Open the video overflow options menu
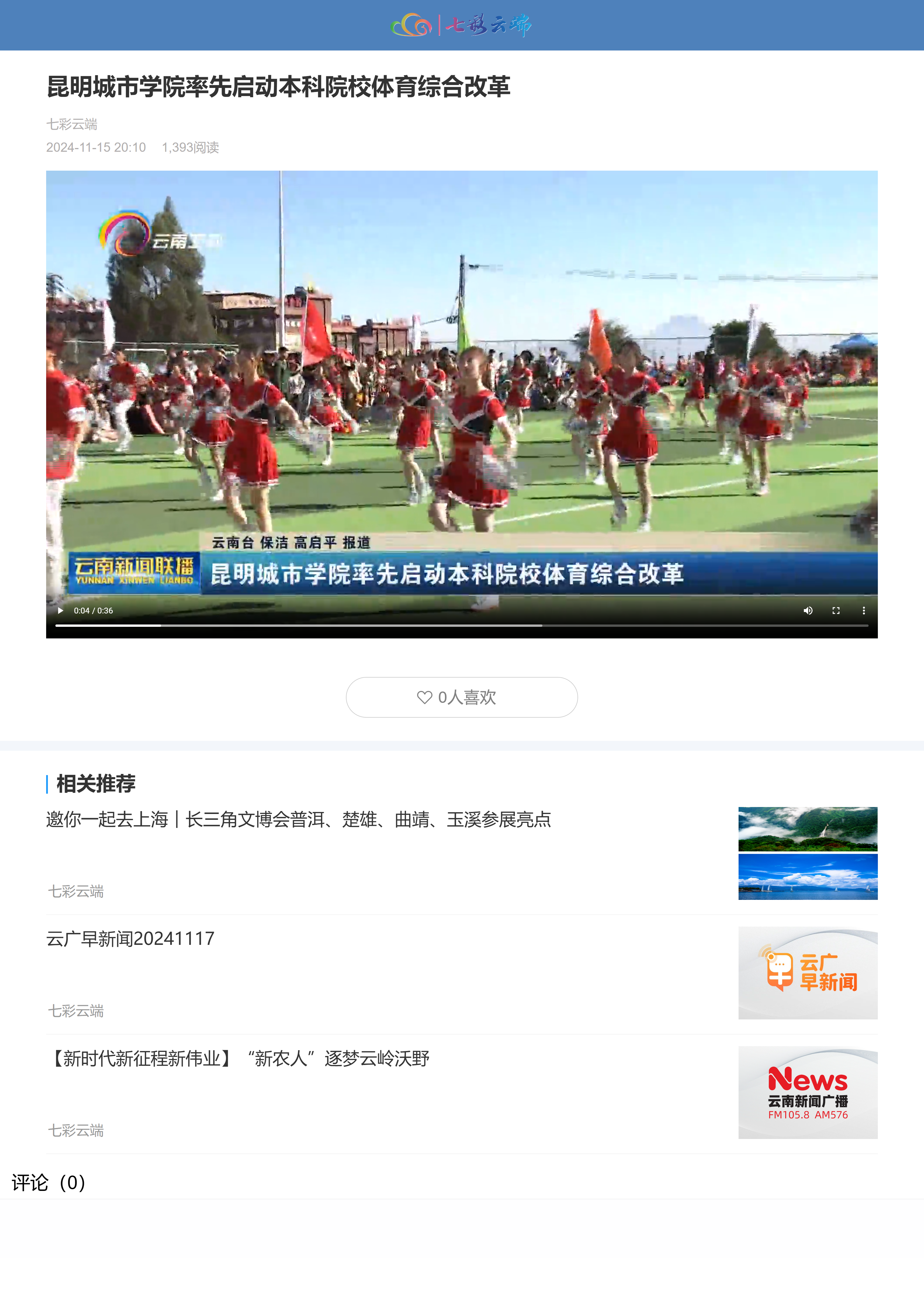 863,611
